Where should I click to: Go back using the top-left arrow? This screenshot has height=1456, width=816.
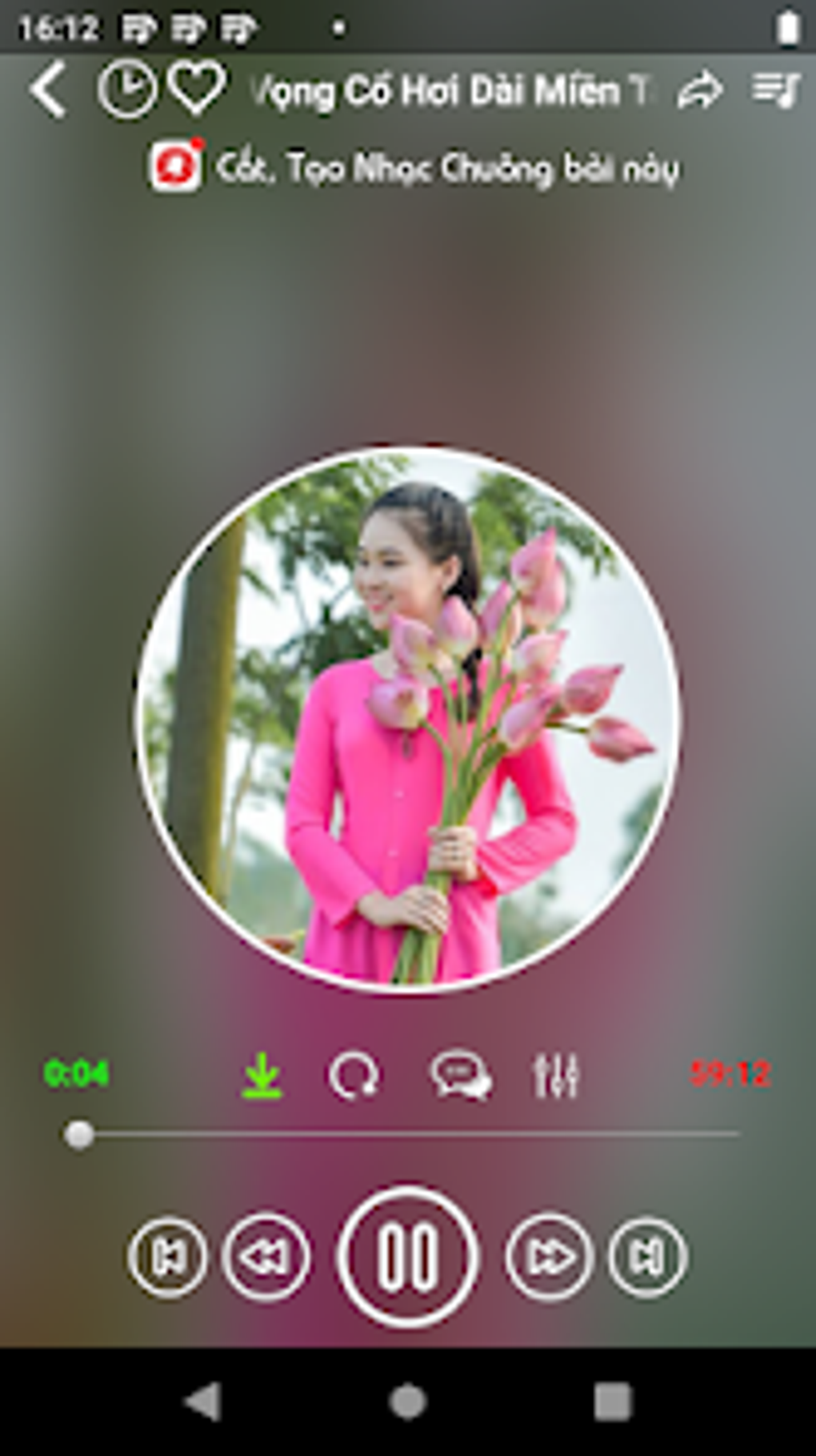[48, 90]
